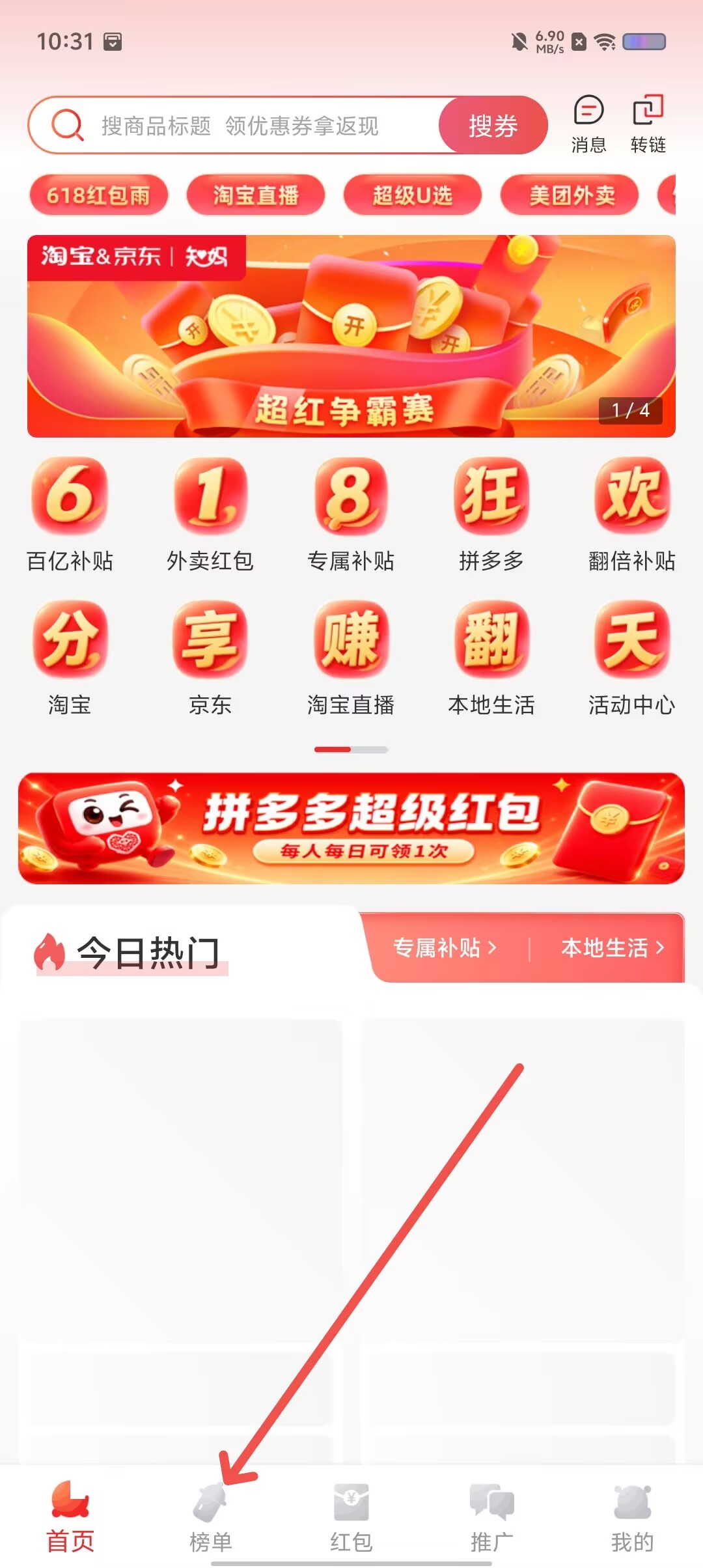Select the 618红包雨 chip
The width and height of the screenshot is (703, 1568).
[x=98, y=195]
